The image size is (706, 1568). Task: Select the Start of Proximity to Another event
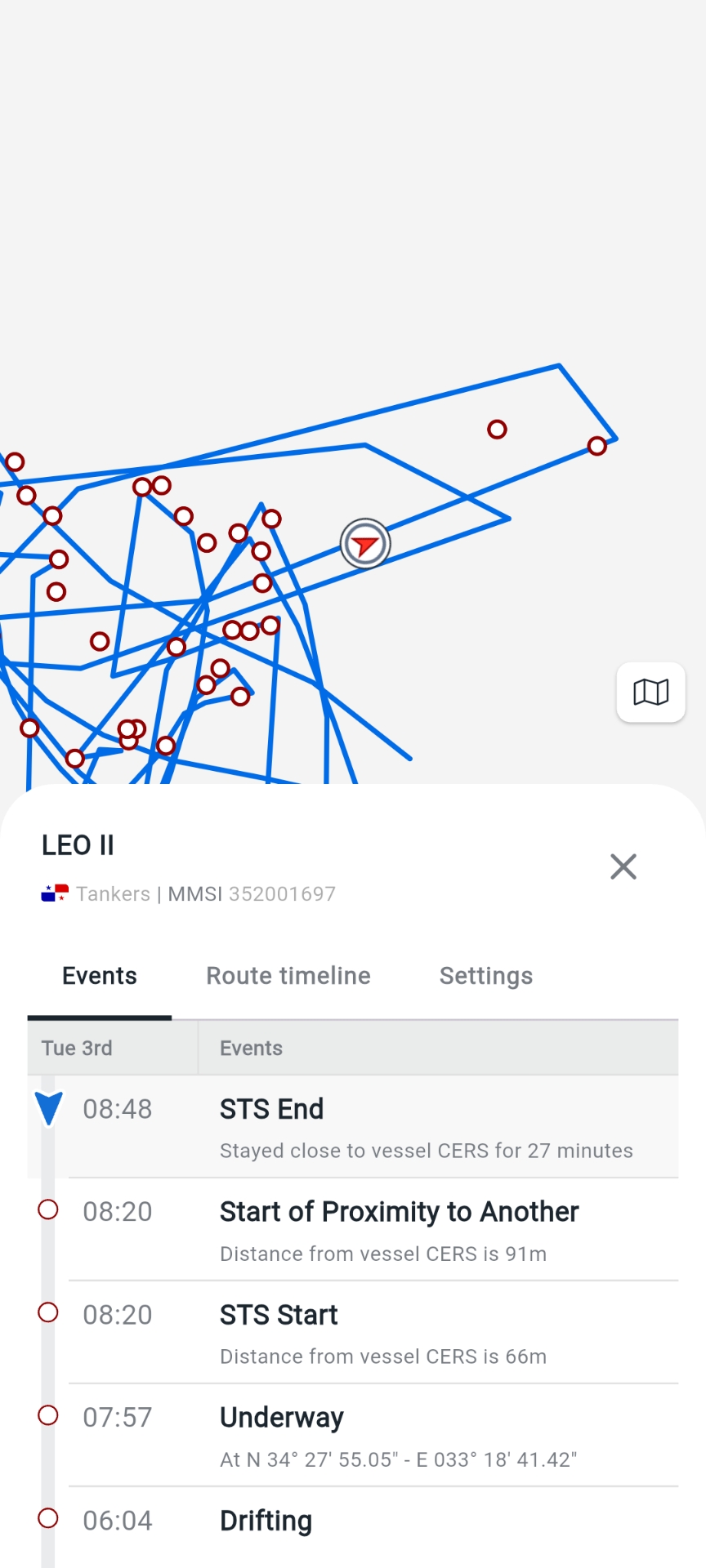373,1230
